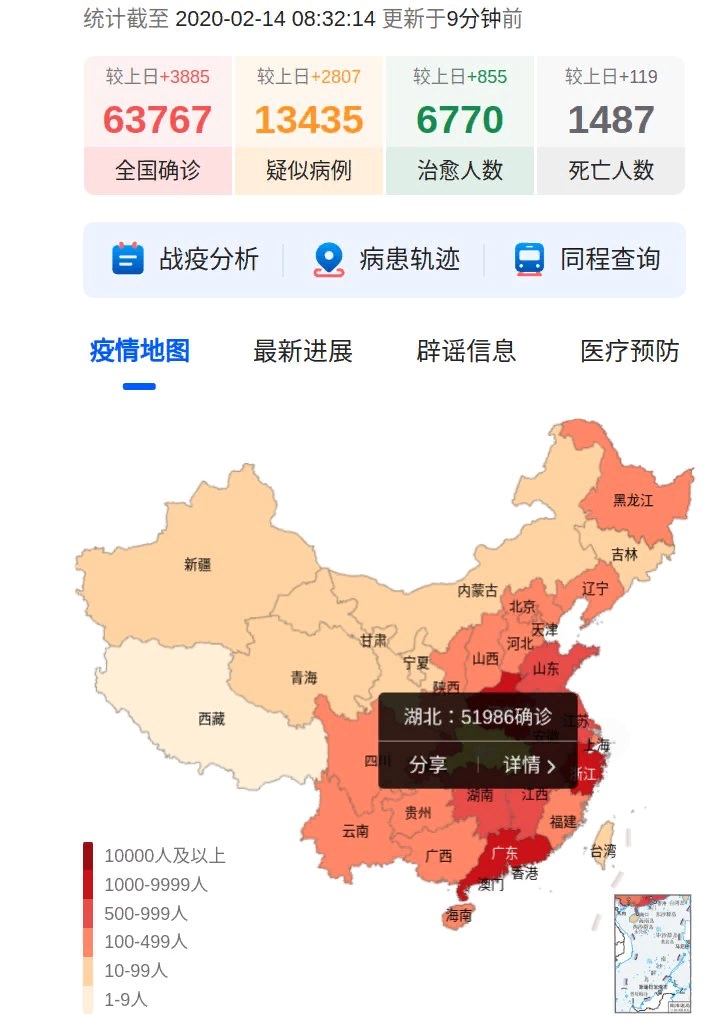Select 西藏 region on map
The image size is (728, 1029).
[212, 718]
